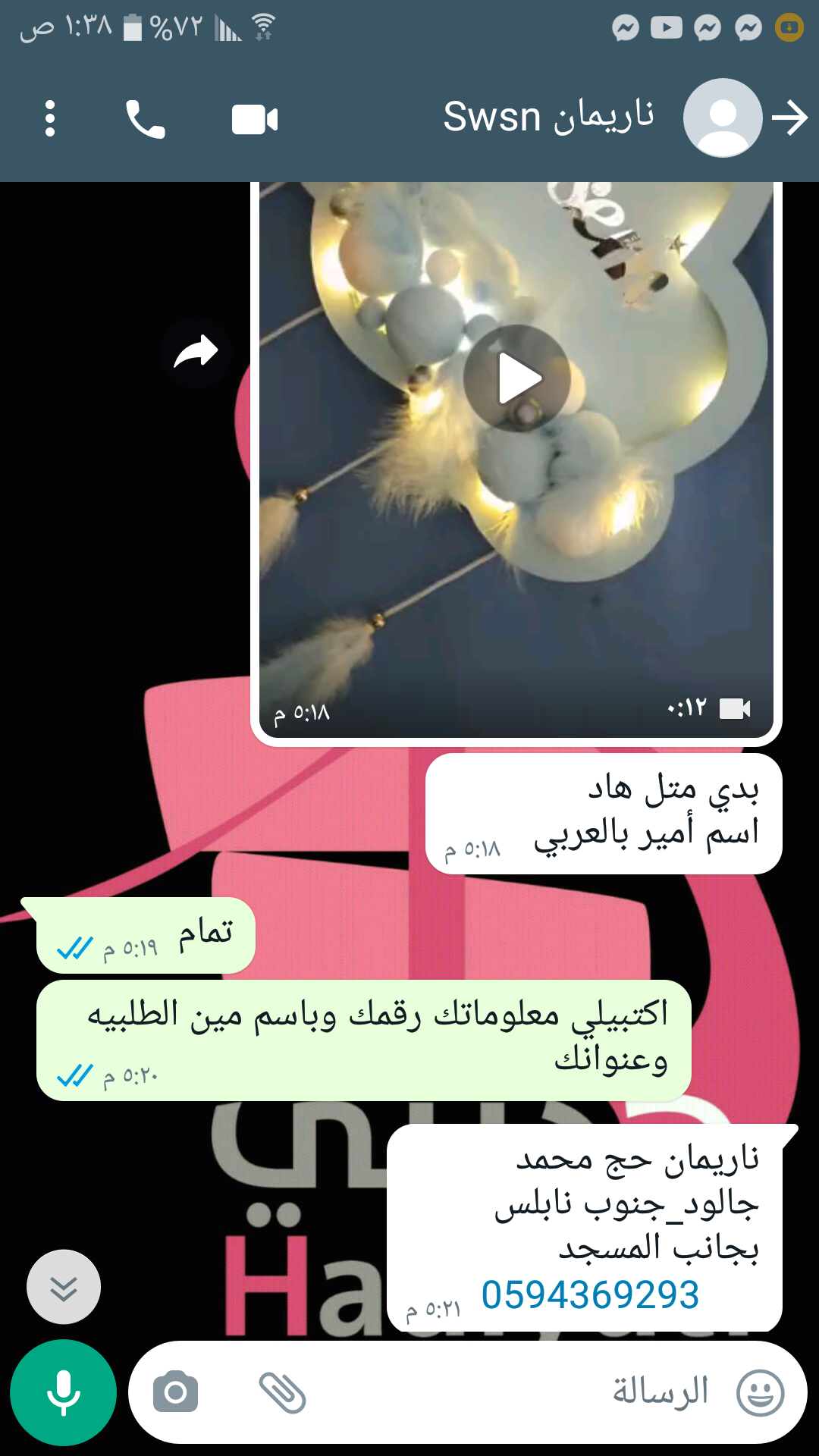The image size is (819, 1456).
Task: Tap phone number 0594369293 link
Action: tap(590, 1294)
